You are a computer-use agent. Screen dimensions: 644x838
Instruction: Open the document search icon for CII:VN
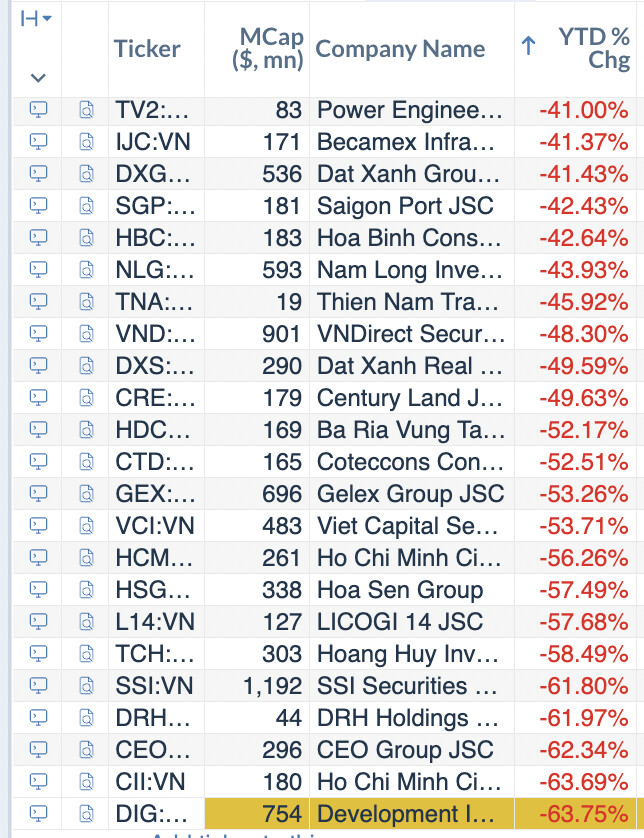pos(85,782)
